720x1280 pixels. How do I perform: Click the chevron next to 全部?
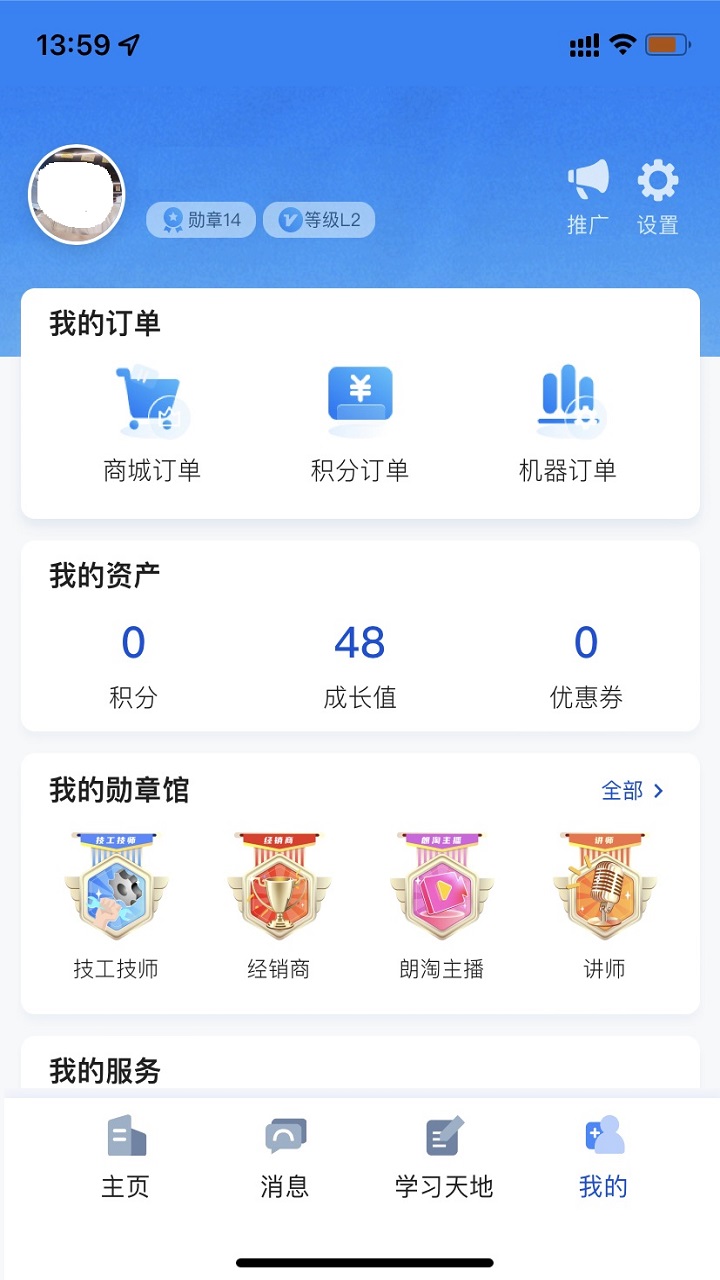[659, 790]
